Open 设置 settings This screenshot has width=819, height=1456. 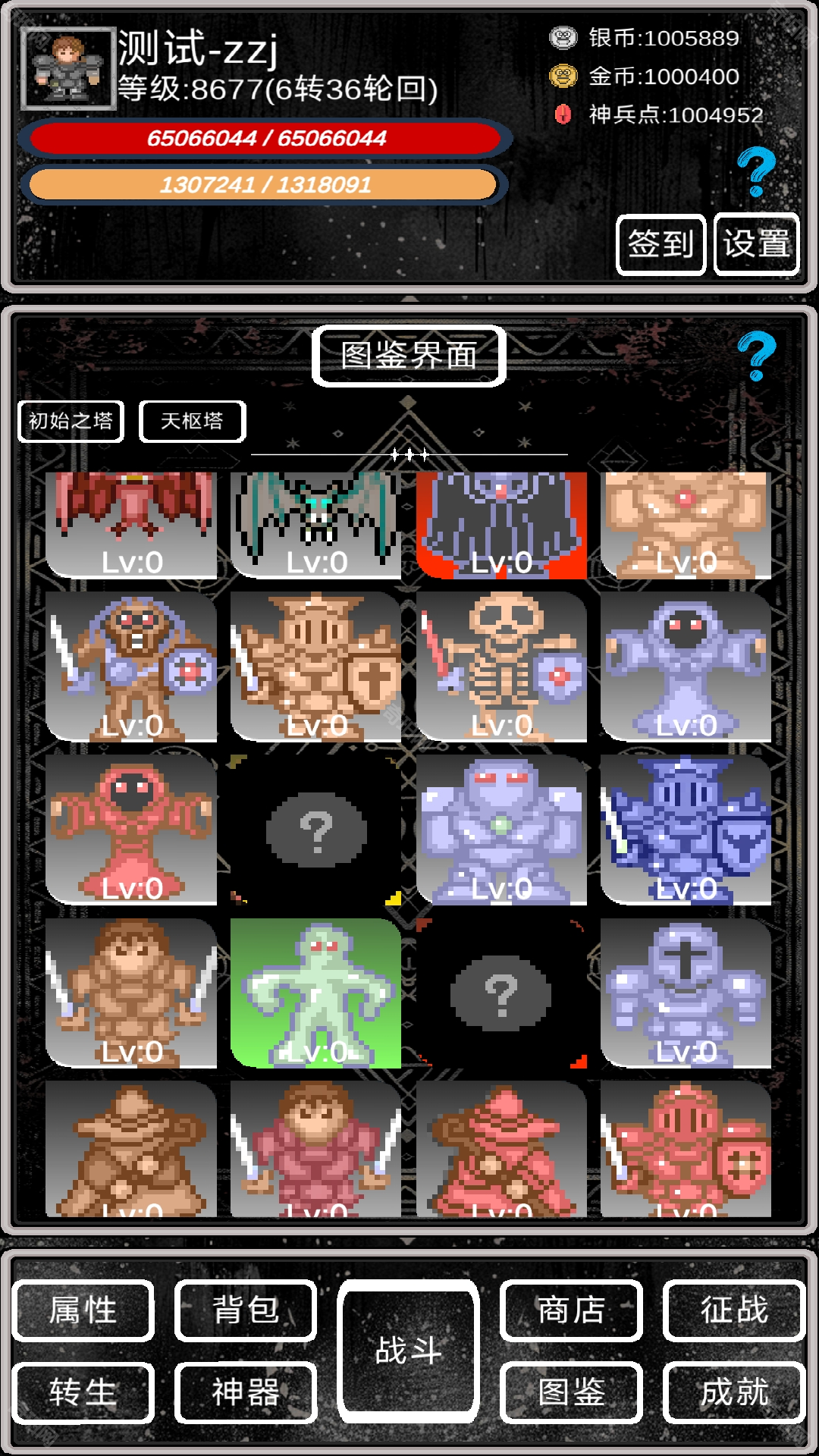click(x=756, y=244)
